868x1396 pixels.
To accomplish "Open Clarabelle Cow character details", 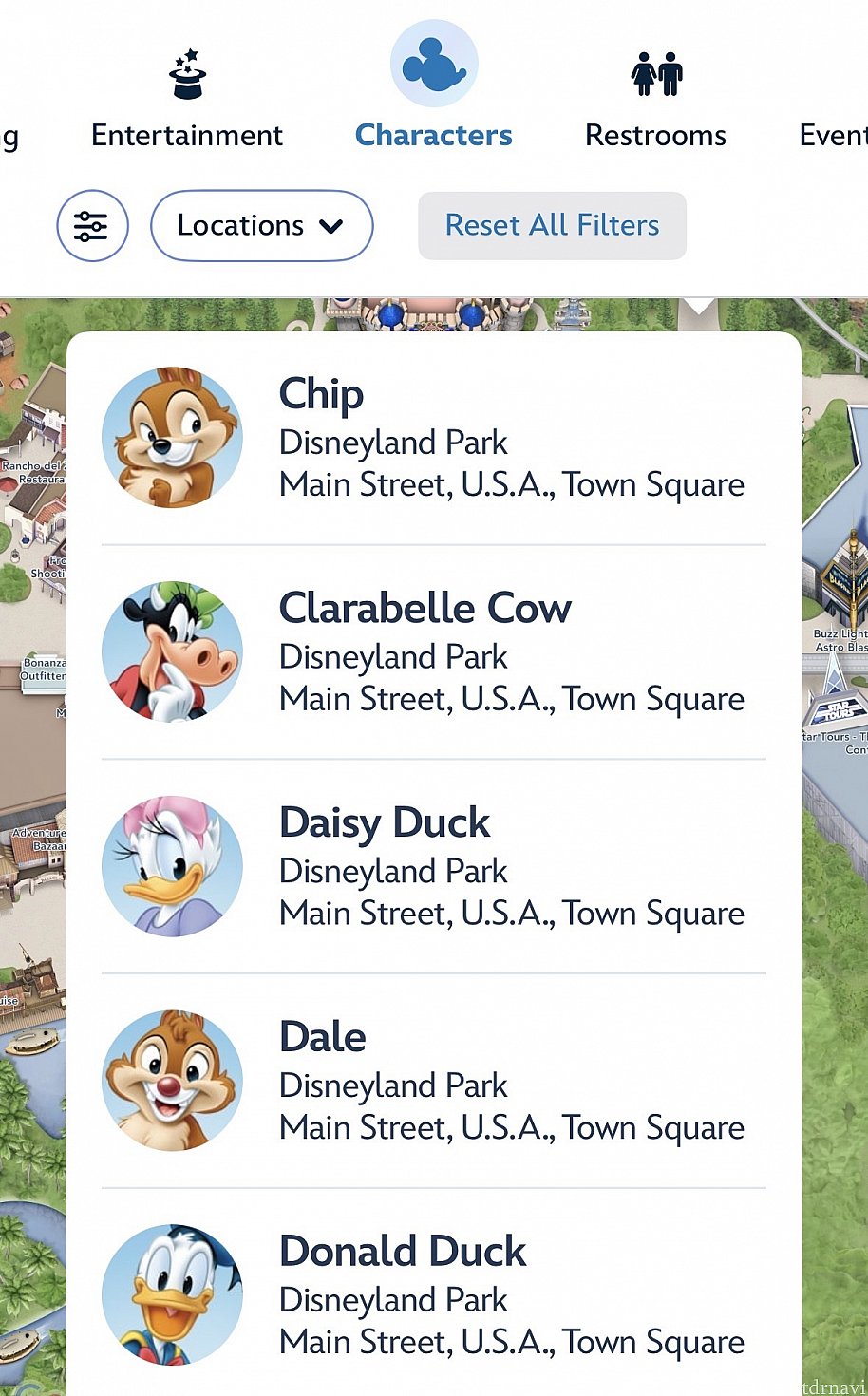I will click(433, 652).
